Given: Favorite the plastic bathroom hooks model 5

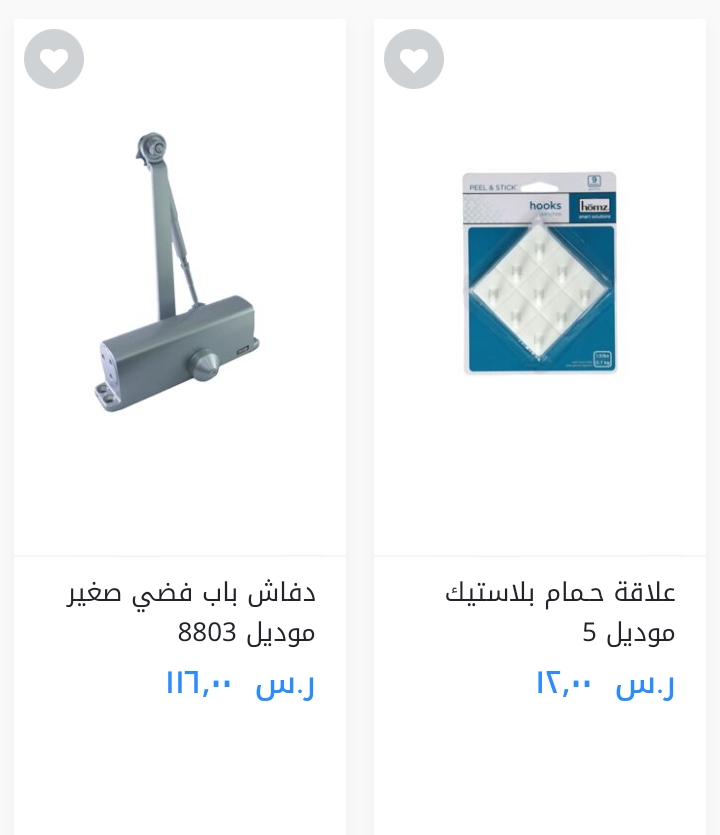Looking at the screenshot, I should tap(414, 60).
